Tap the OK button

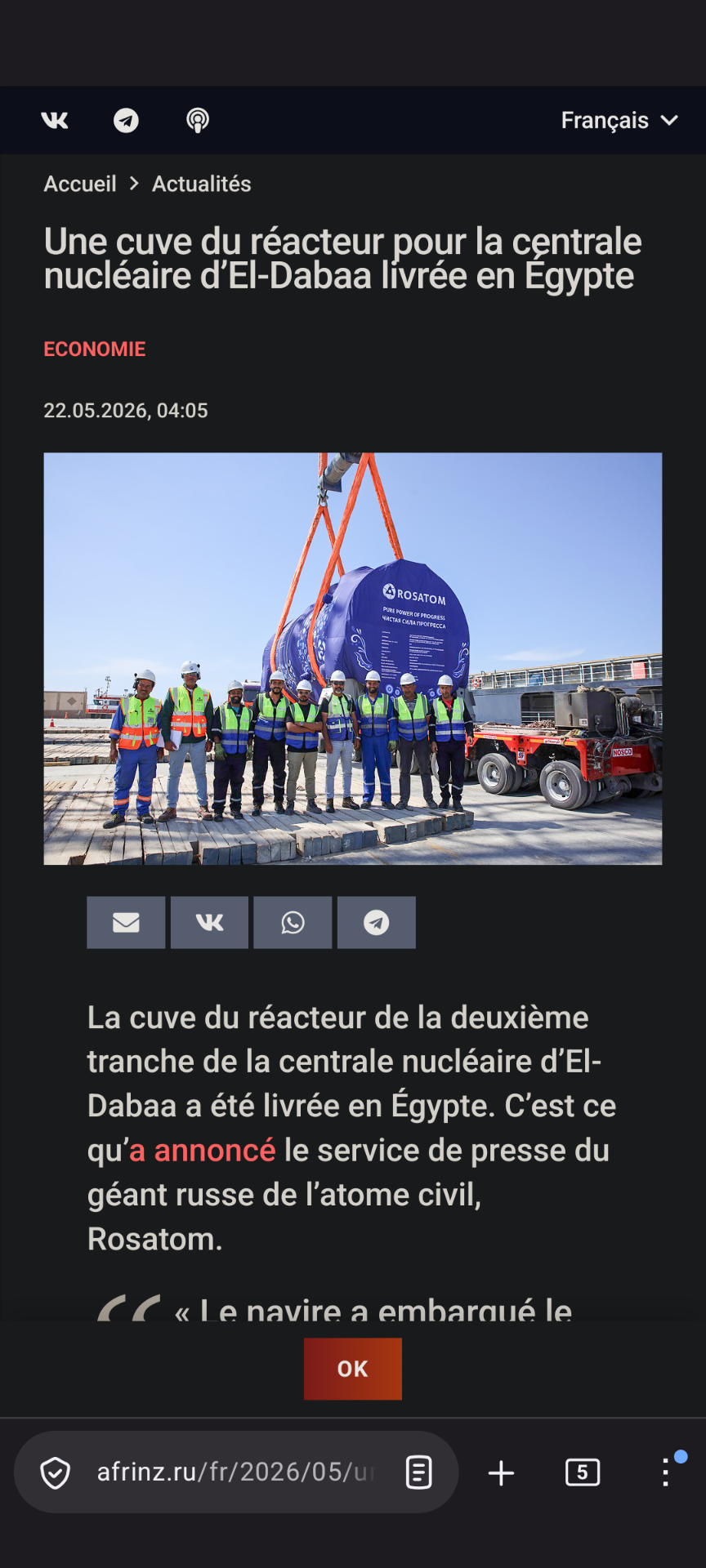(x=353, y=1369)
